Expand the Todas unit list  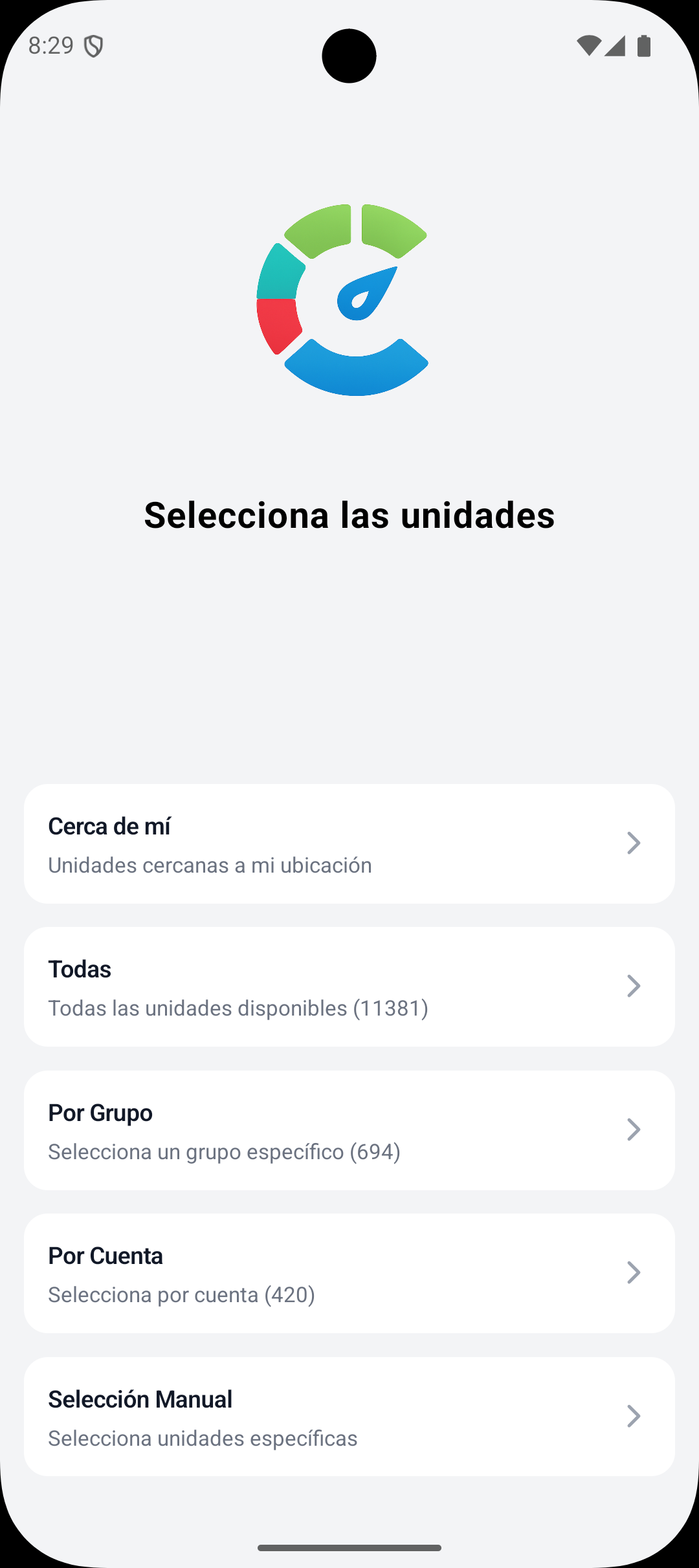click(x=349, y=986)
